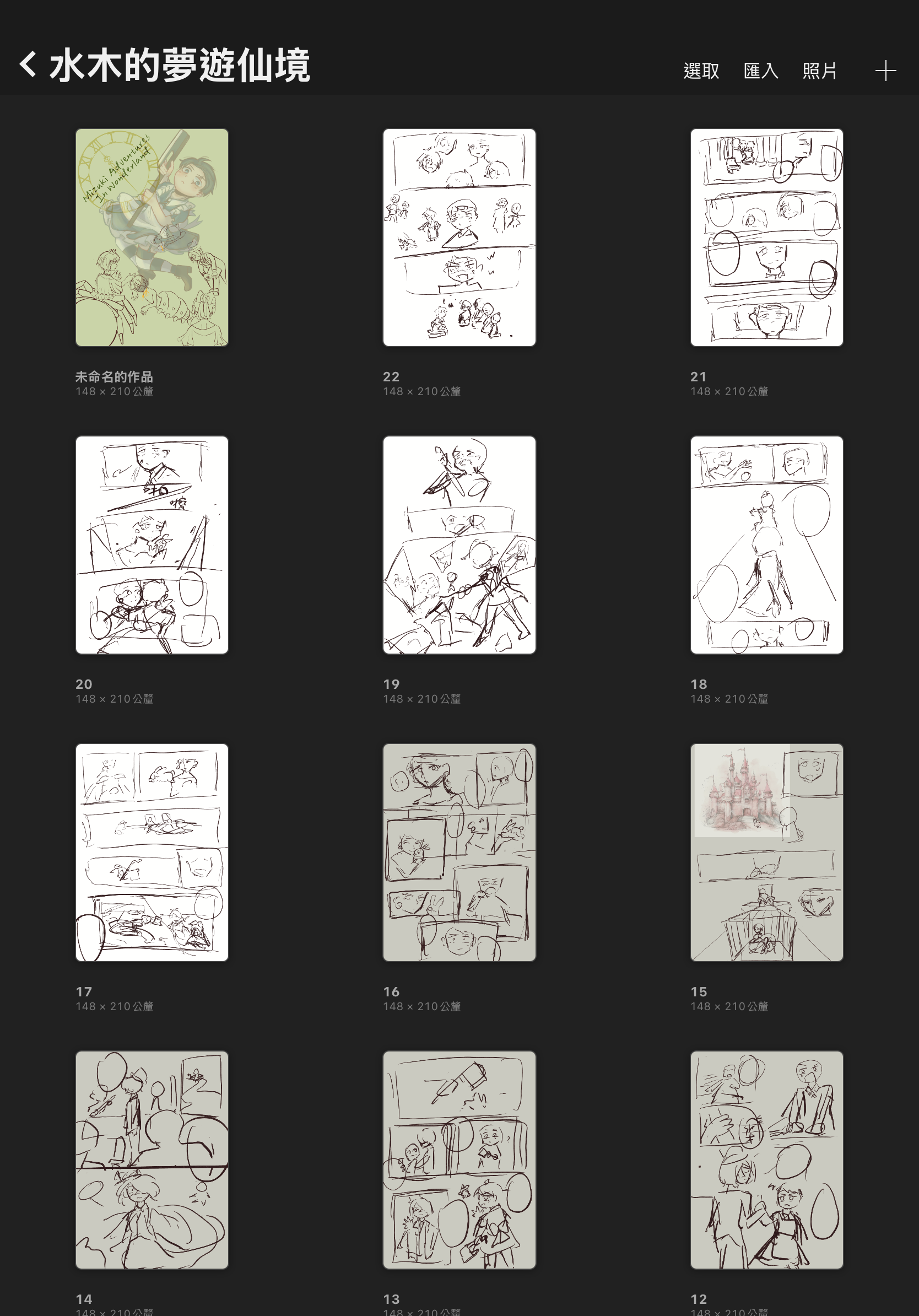Open artwork 12
This screenshot has height=1316, width=919.
point(766,1159)
